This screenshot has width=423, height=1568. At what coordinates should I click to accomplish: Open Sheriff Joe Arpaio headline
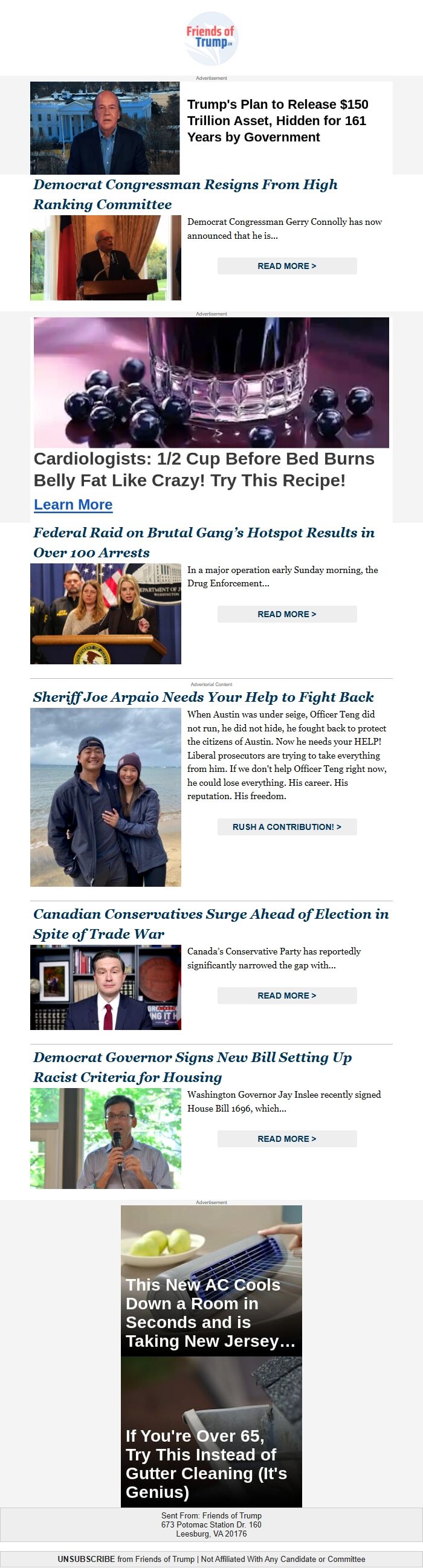point(203,697)
